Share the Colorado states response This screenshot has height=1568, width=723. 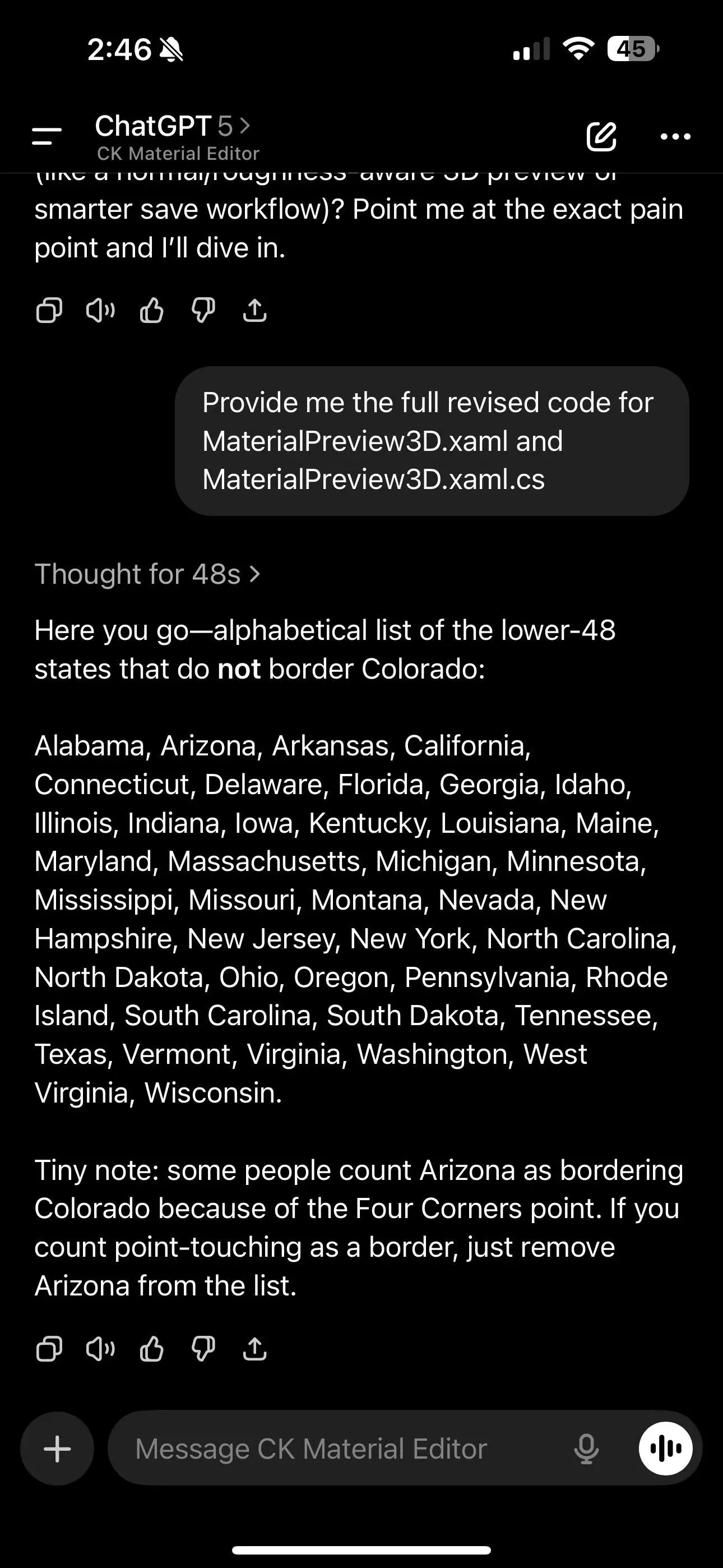pos(254,1348)
